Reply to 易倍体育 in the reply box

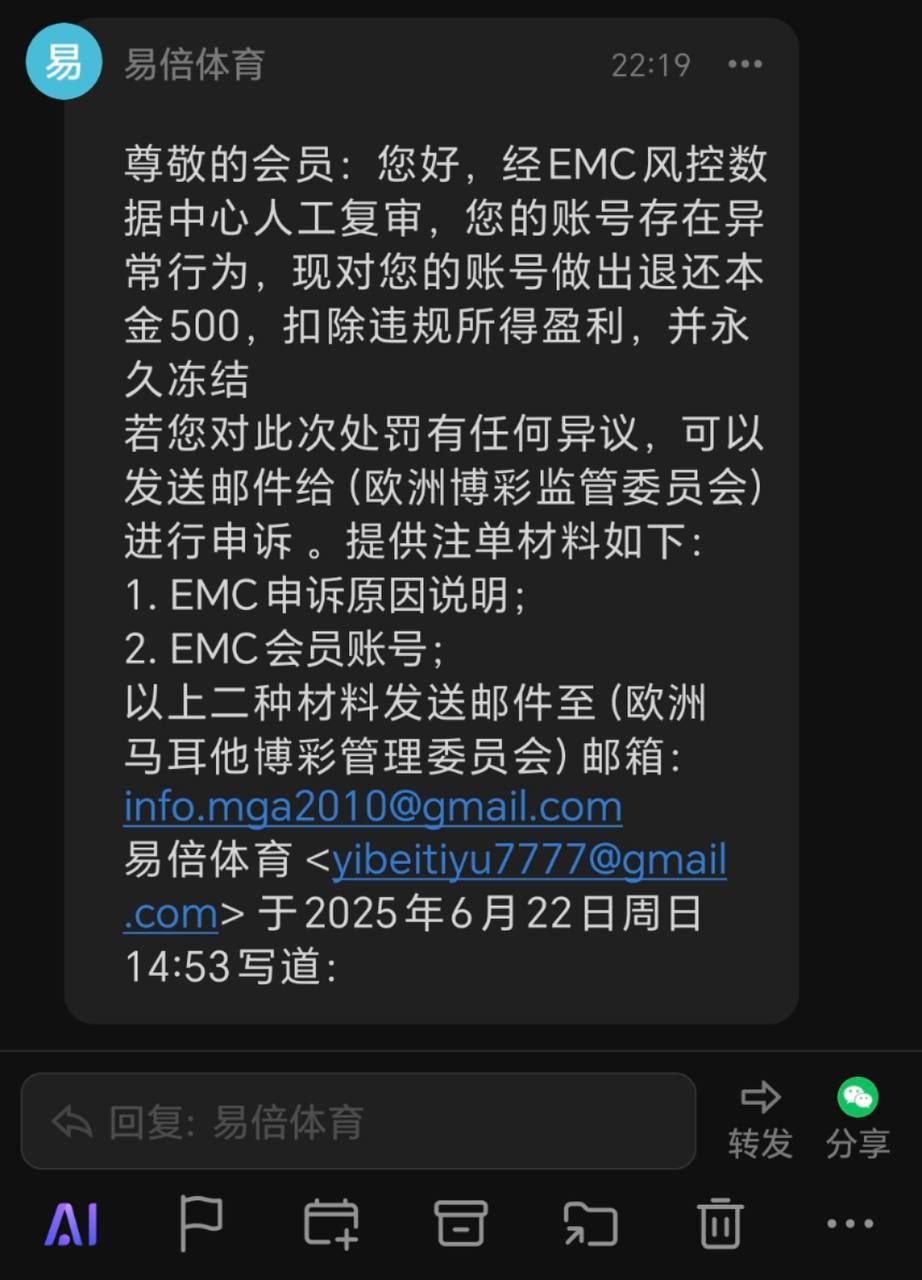coord(358,1121)
